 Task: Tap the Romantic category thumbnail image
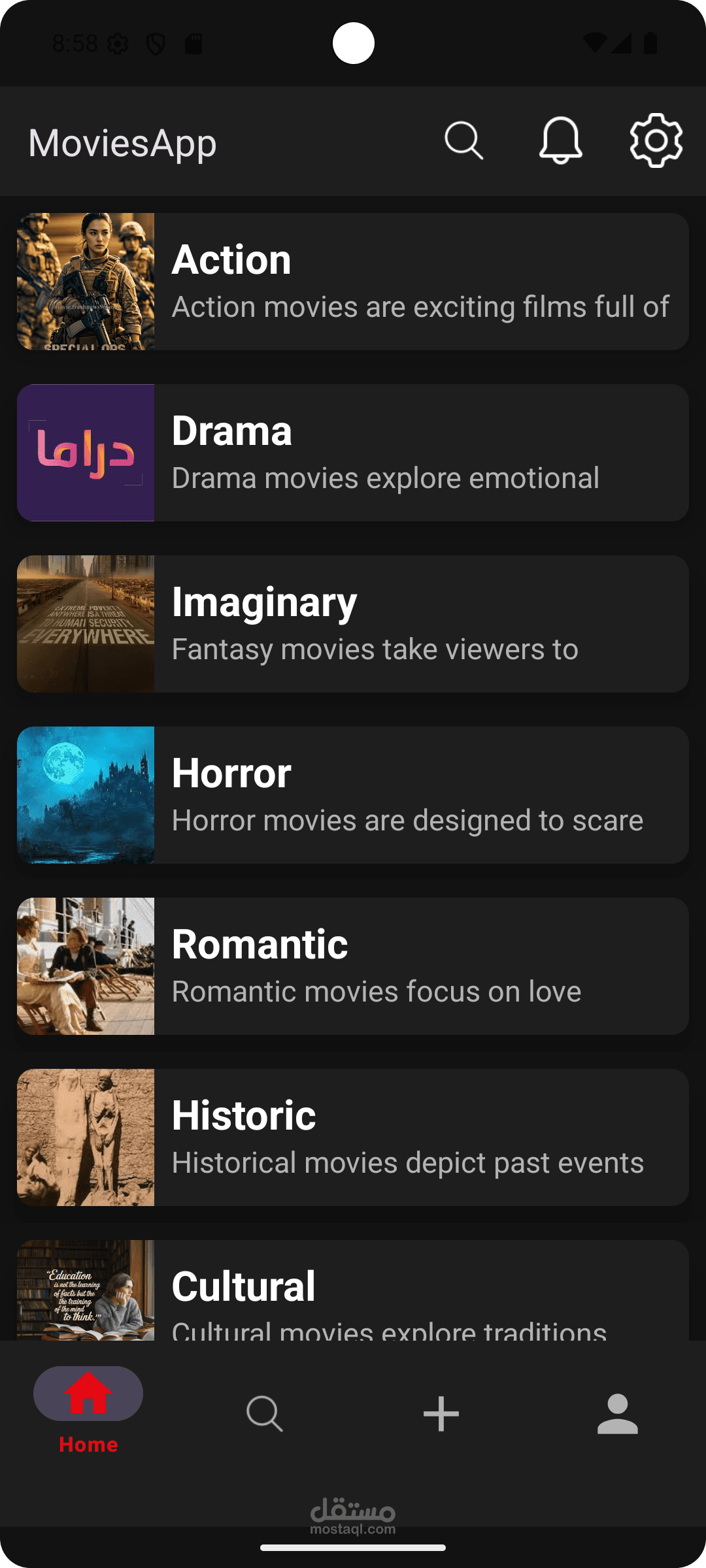[x=85, y=967]
